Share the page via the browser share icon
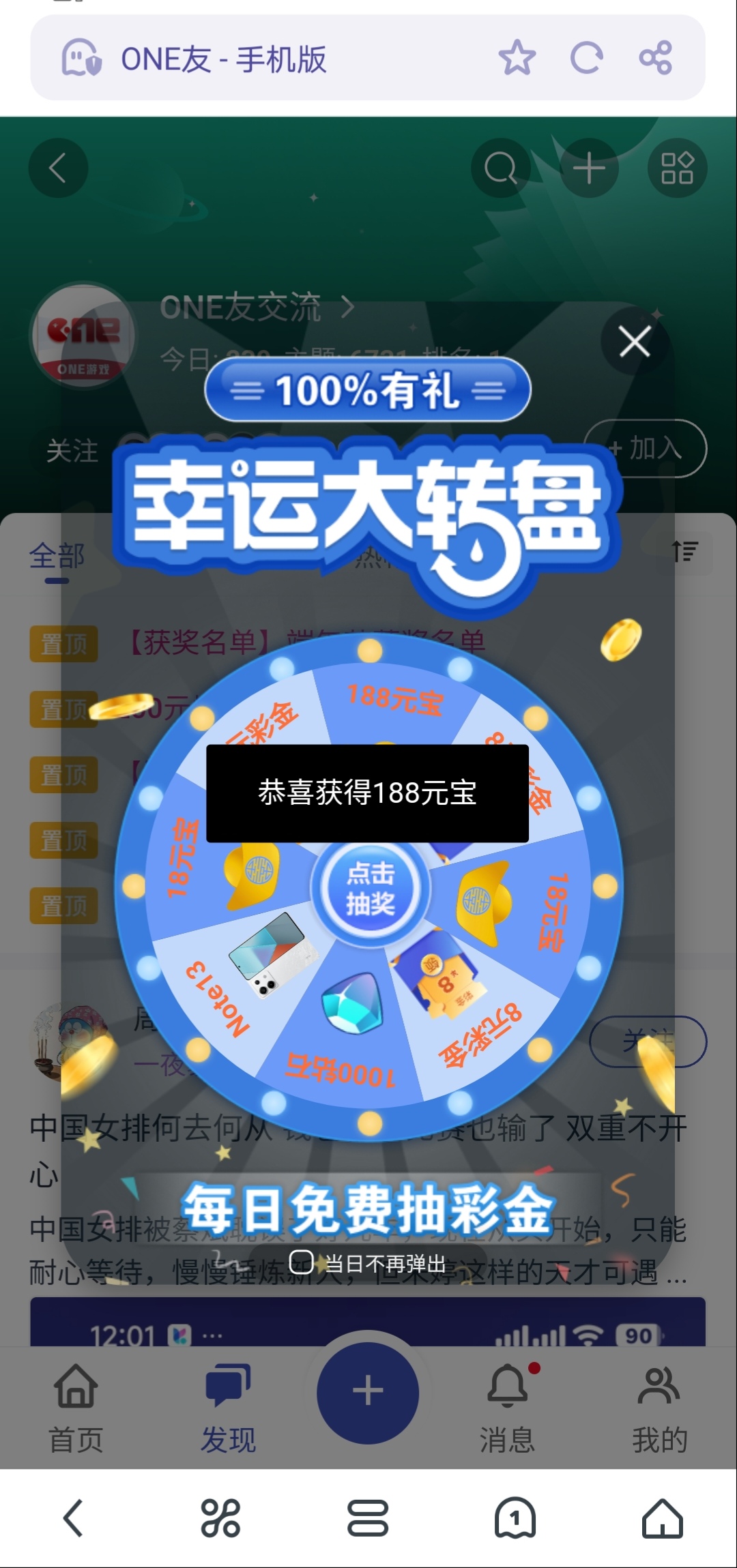This screenshot has height=1568, width=737. pyautogui.click(x=656, y=58)
